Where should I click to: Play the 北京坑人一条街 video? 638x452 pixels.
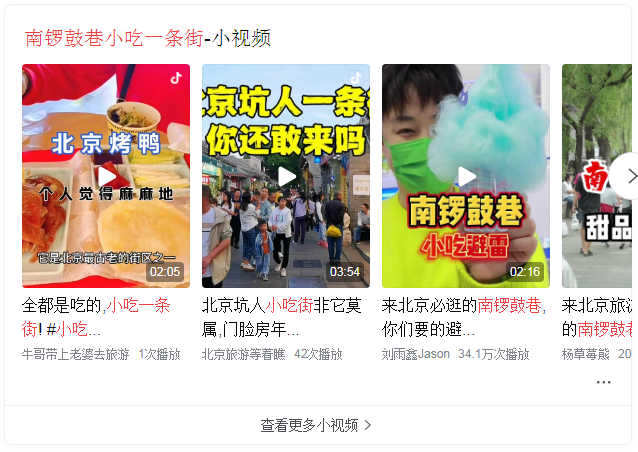pyautogui.click(x=286, y=177)
